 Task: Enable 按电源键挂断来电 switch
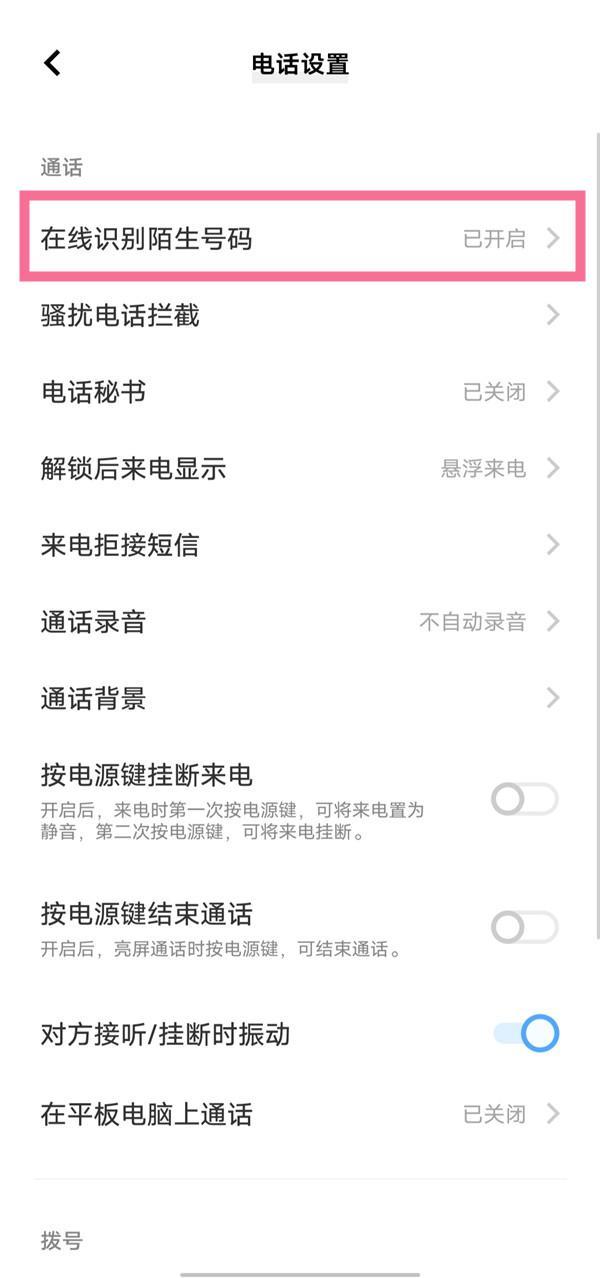[524, 799]
